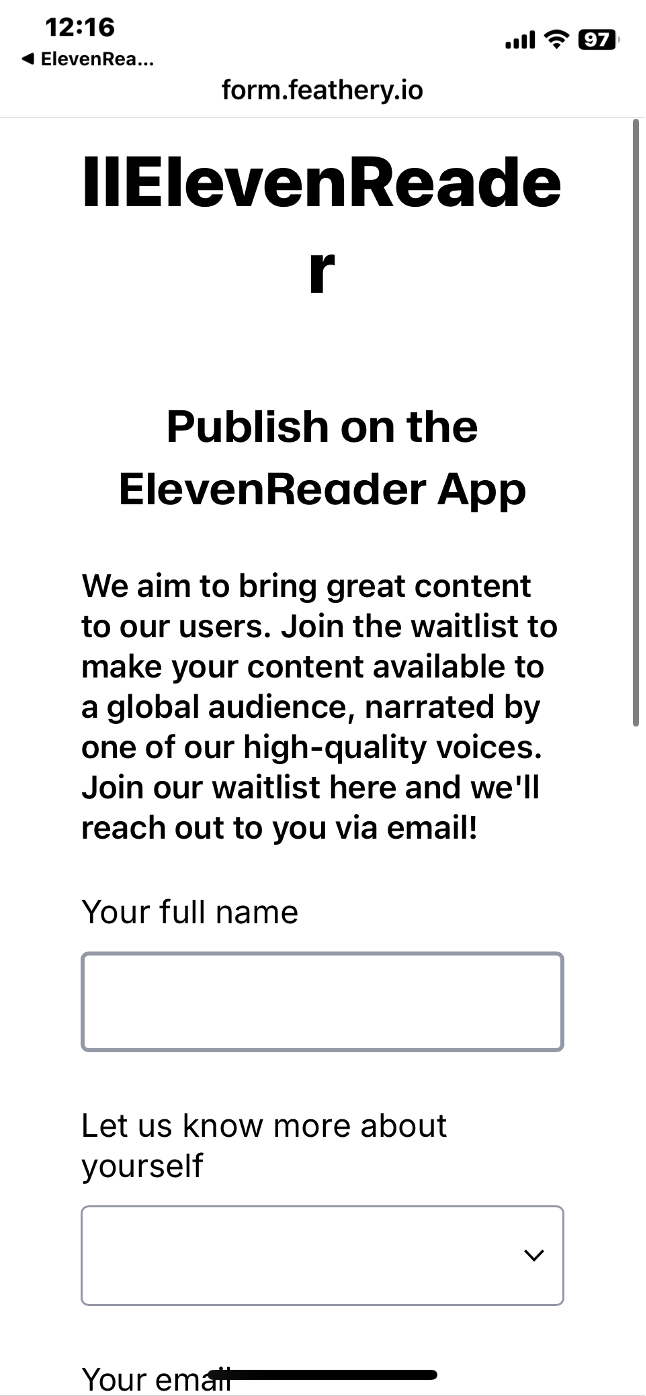Return to the ElevenReader app
Viewport: 646px width, 1396px height.
tap(88, 59)
